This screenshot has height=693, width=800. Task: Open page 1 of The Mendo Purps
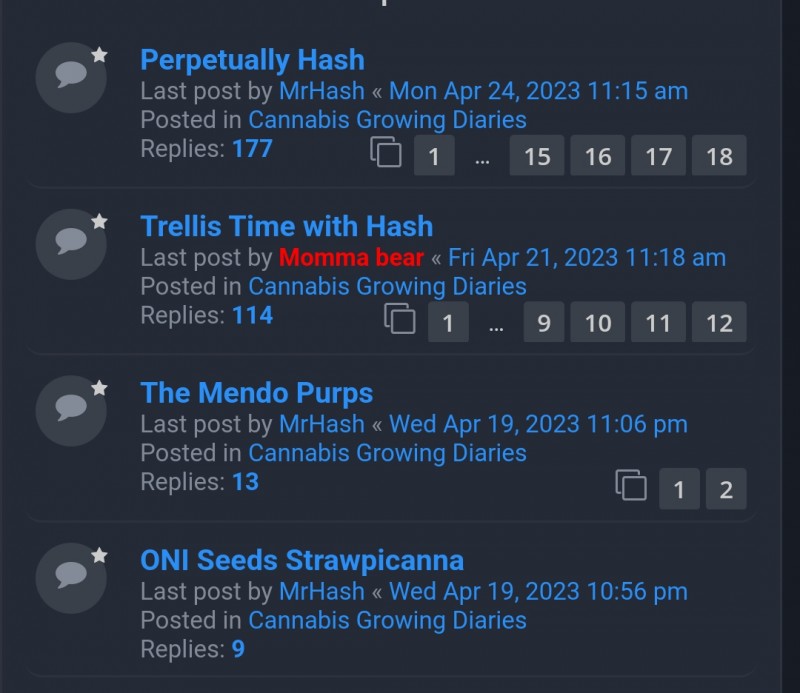coord(679,490)
